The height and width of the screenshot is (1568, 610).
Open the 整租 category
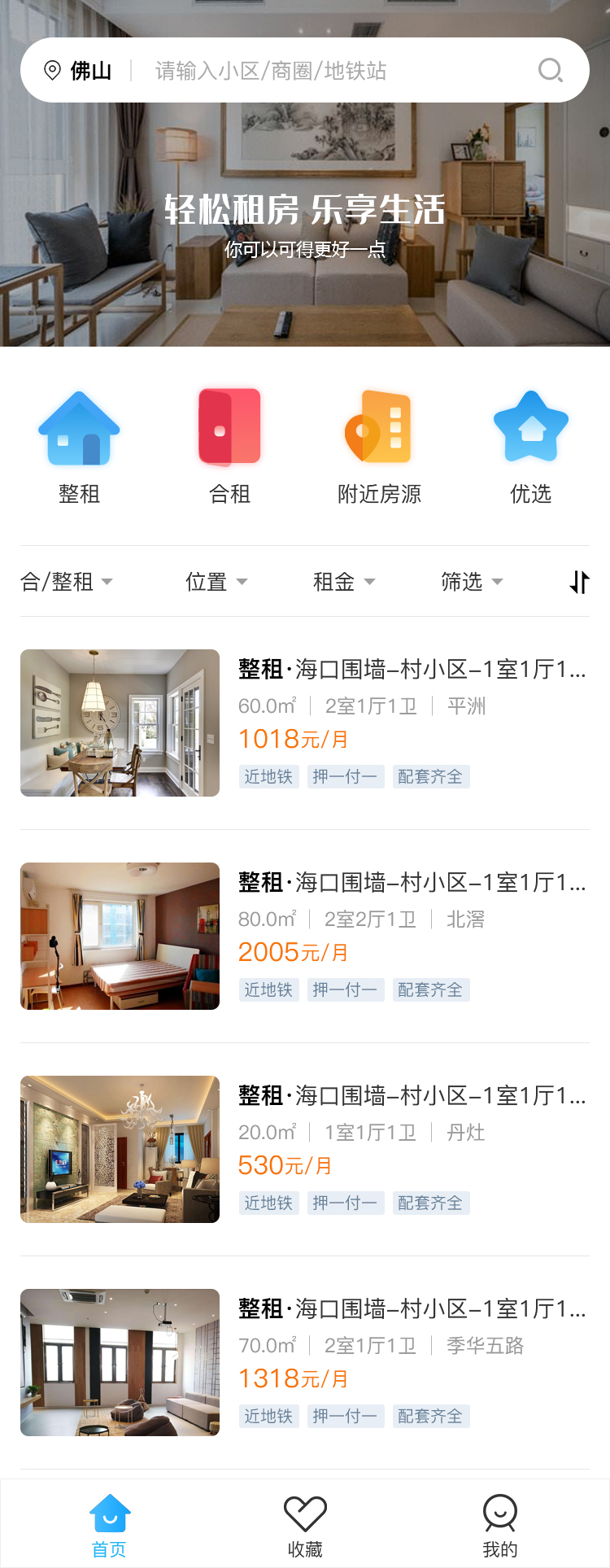(79, 446)
